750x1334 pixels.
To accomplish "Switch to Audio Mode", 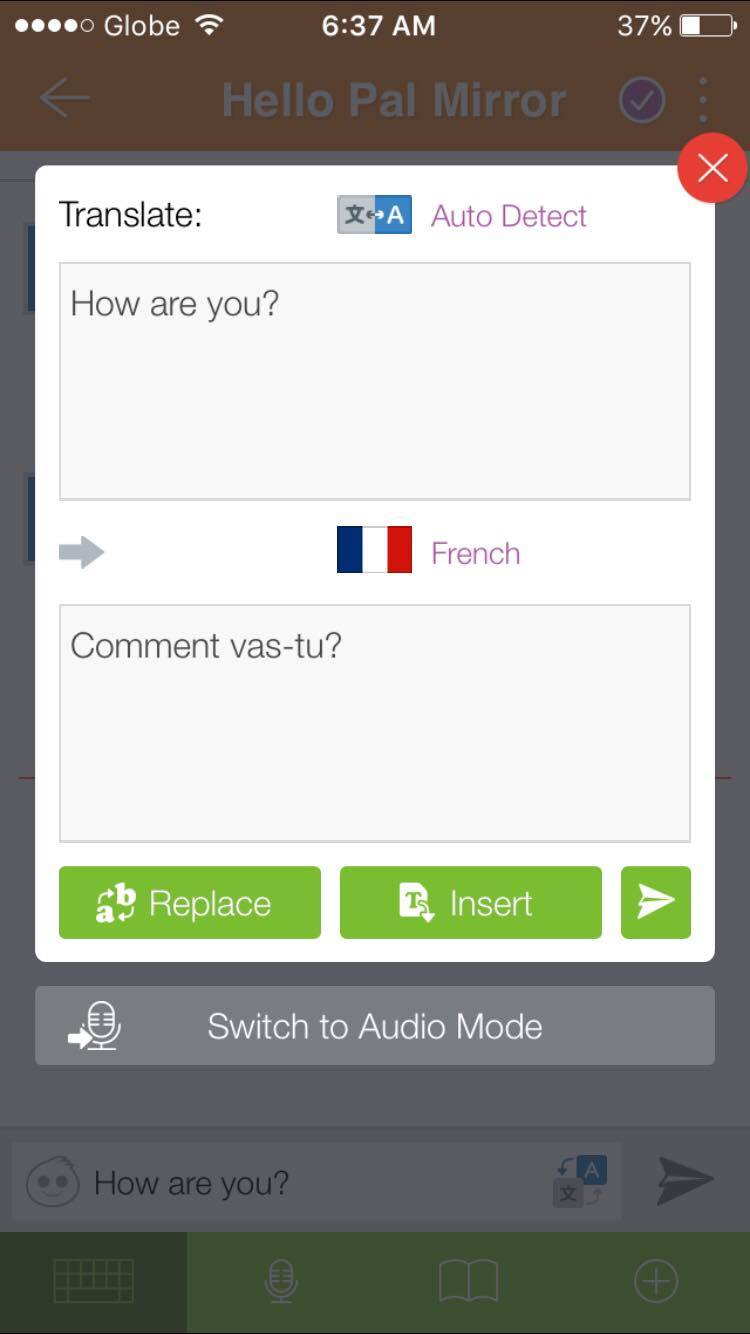I will tap(374, 1025).
